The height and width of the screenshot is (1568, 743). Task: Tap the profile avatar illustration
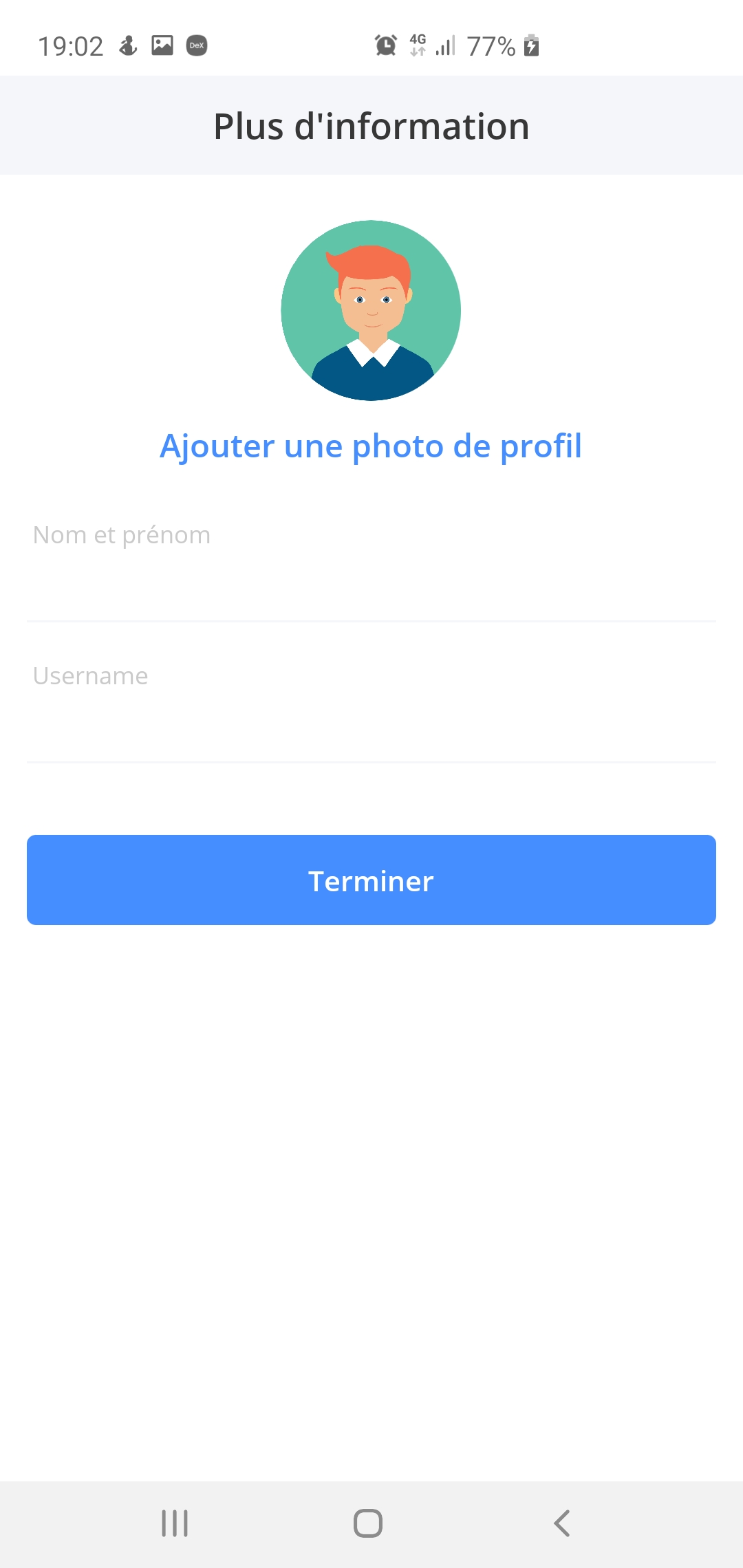tap(370, 309)
